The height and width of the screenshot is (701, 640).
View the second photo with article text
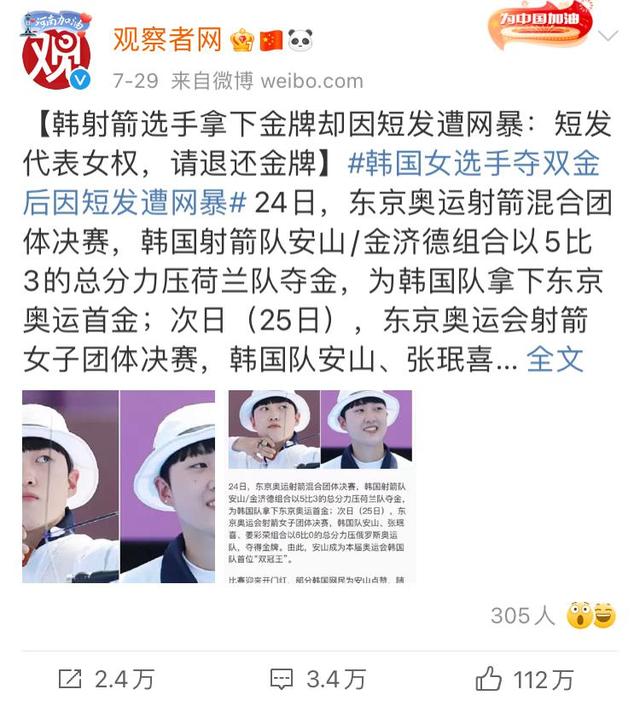click(320, 486)
